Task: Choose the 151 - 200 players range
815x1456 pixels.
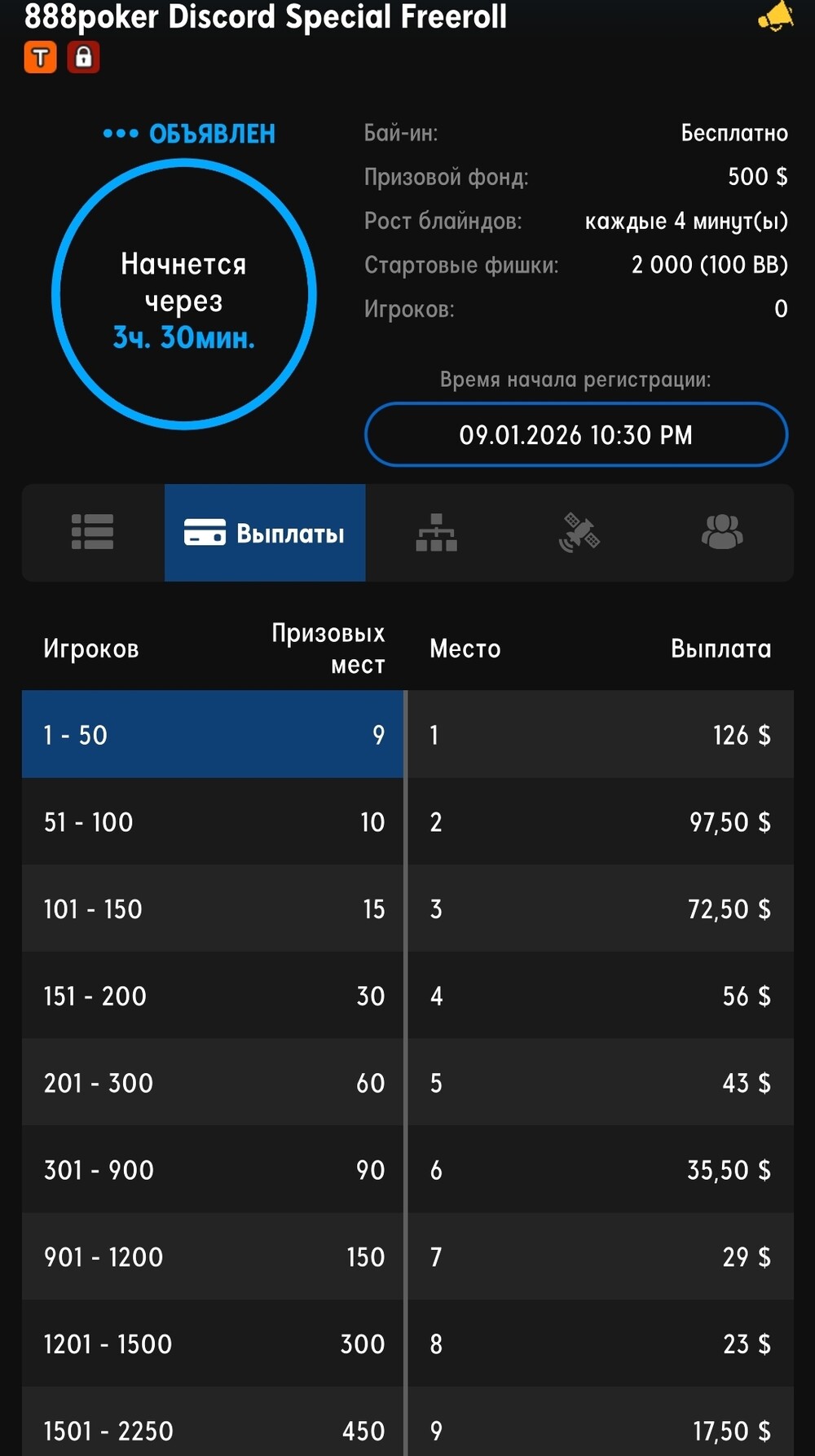Action: (213, 996)
